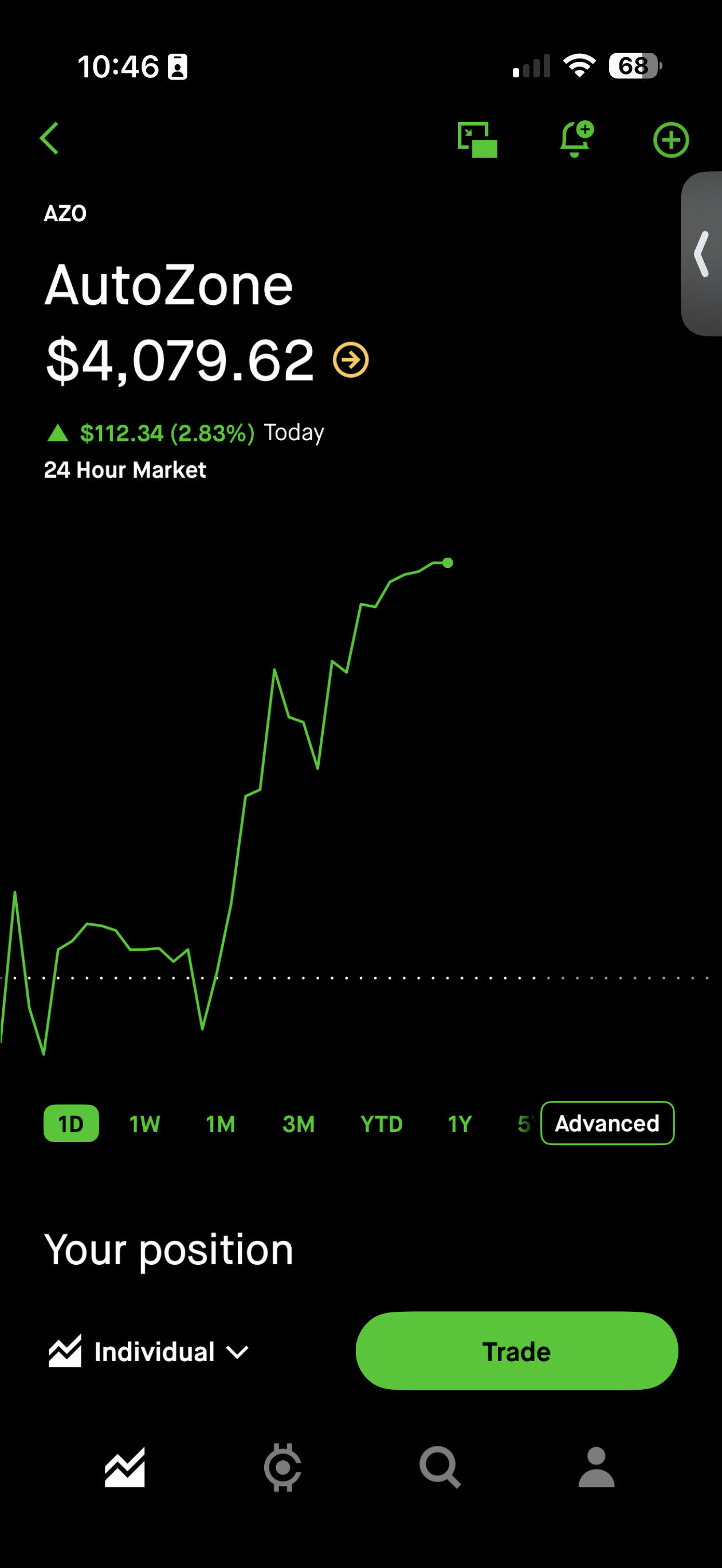Open picture-in-picture chart view
Screen dimensions: 722x1568
(477, 140)
